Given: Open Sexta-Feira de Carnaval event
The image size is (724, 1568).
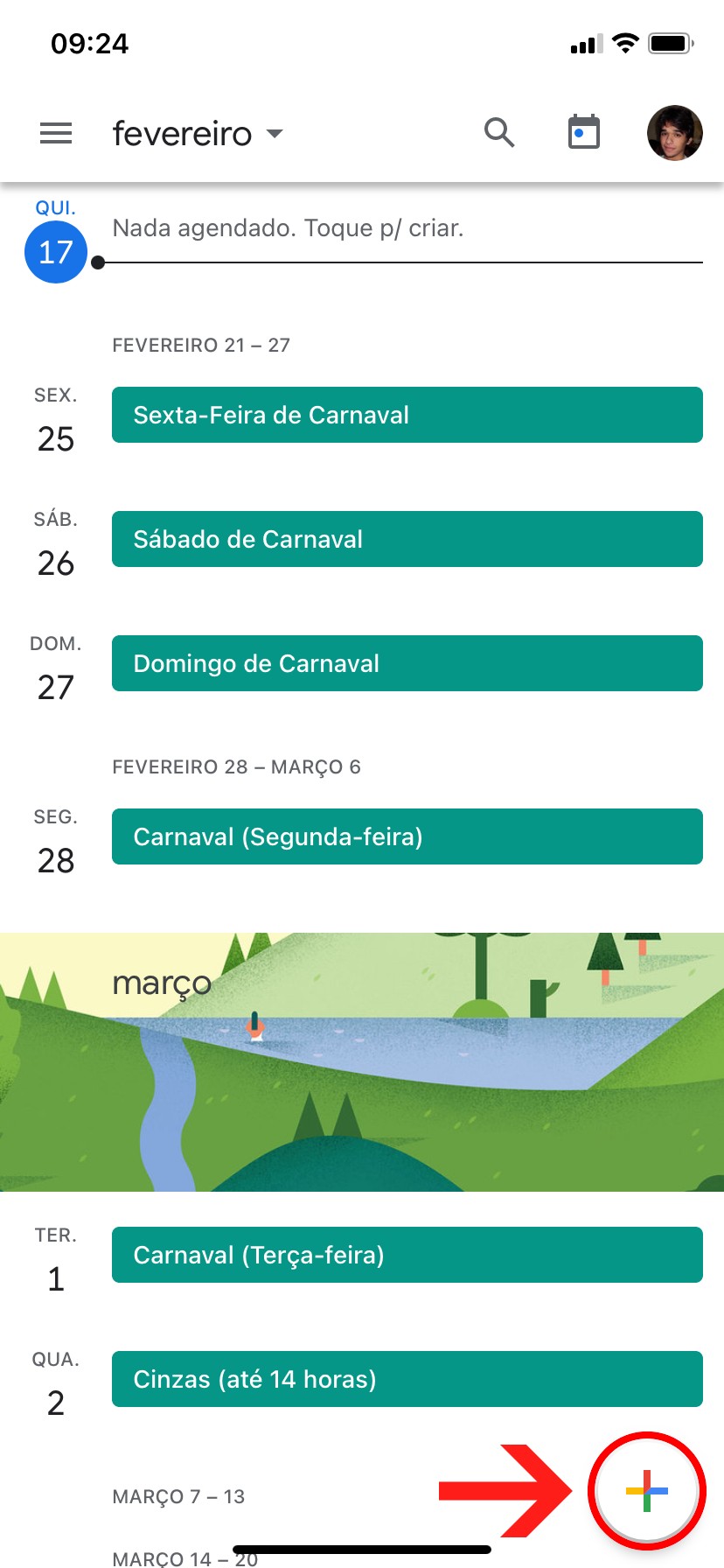Looking at the screenshot, I should coord(407,415).
